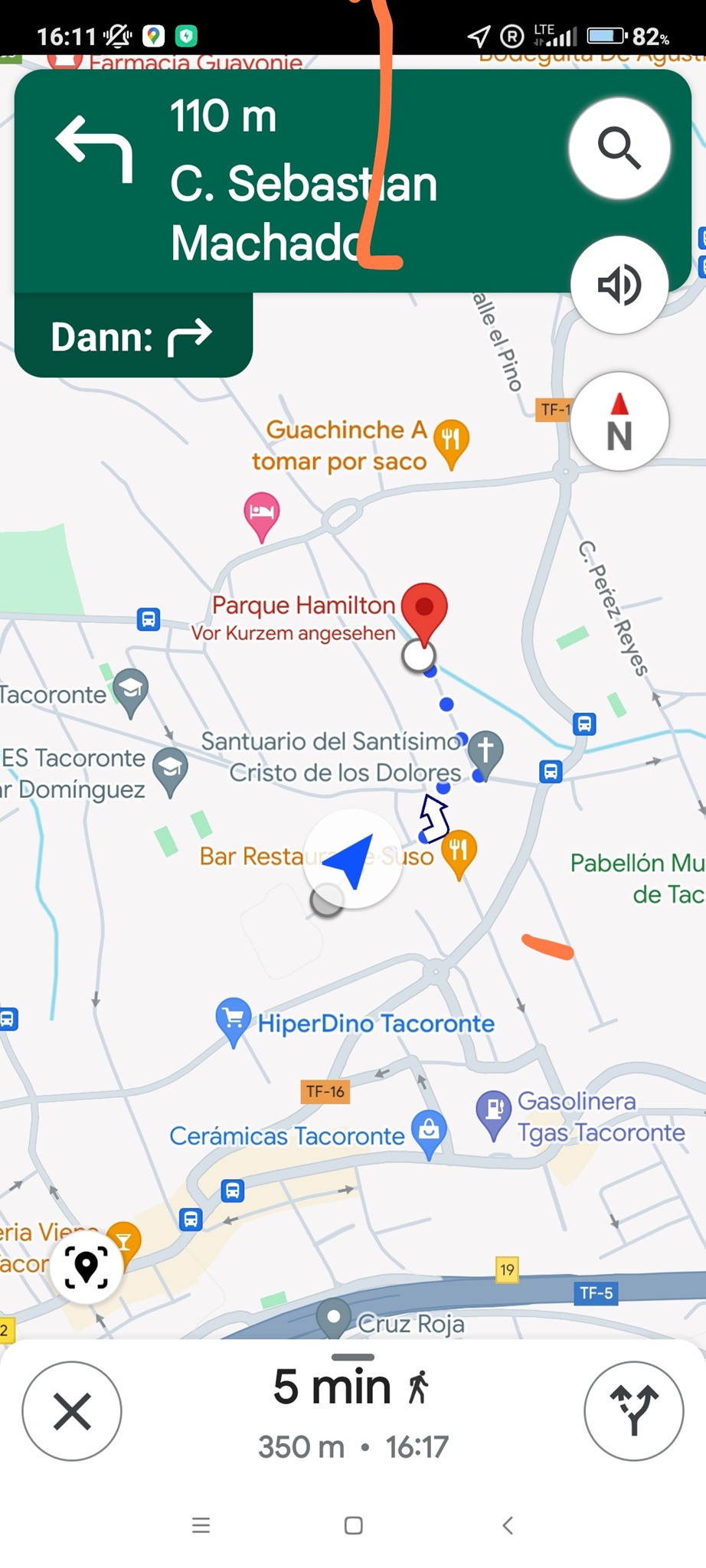This screenshot has width=706, height=1568.
Task: Open HiperDino Tacoronte on the map
Action: pyautogui.click(x=234, y=1020)
